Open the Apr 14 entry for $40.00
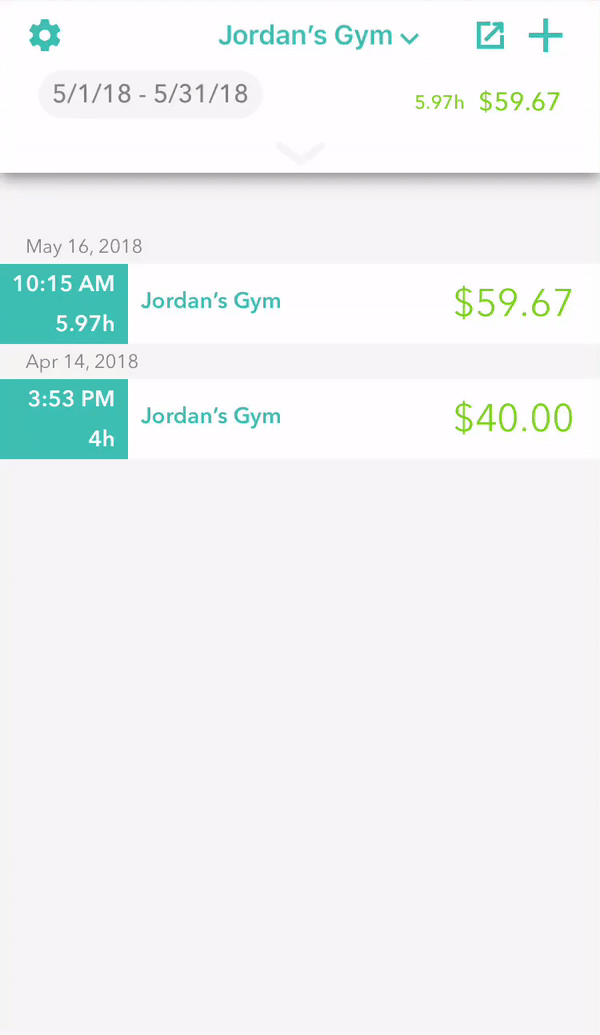 coord(300,419)
